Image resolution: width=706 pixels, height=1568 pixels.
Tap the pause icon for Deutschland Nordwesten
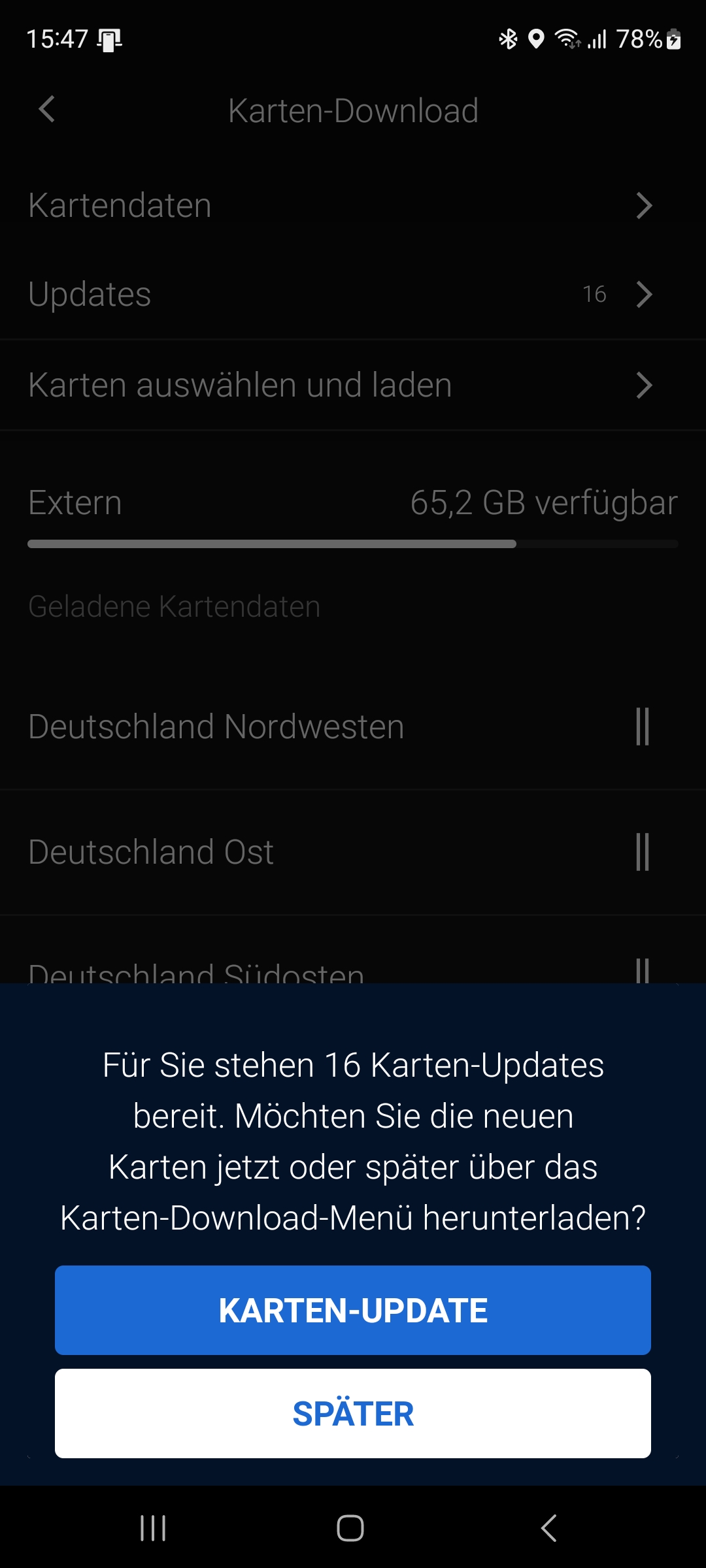643,727
